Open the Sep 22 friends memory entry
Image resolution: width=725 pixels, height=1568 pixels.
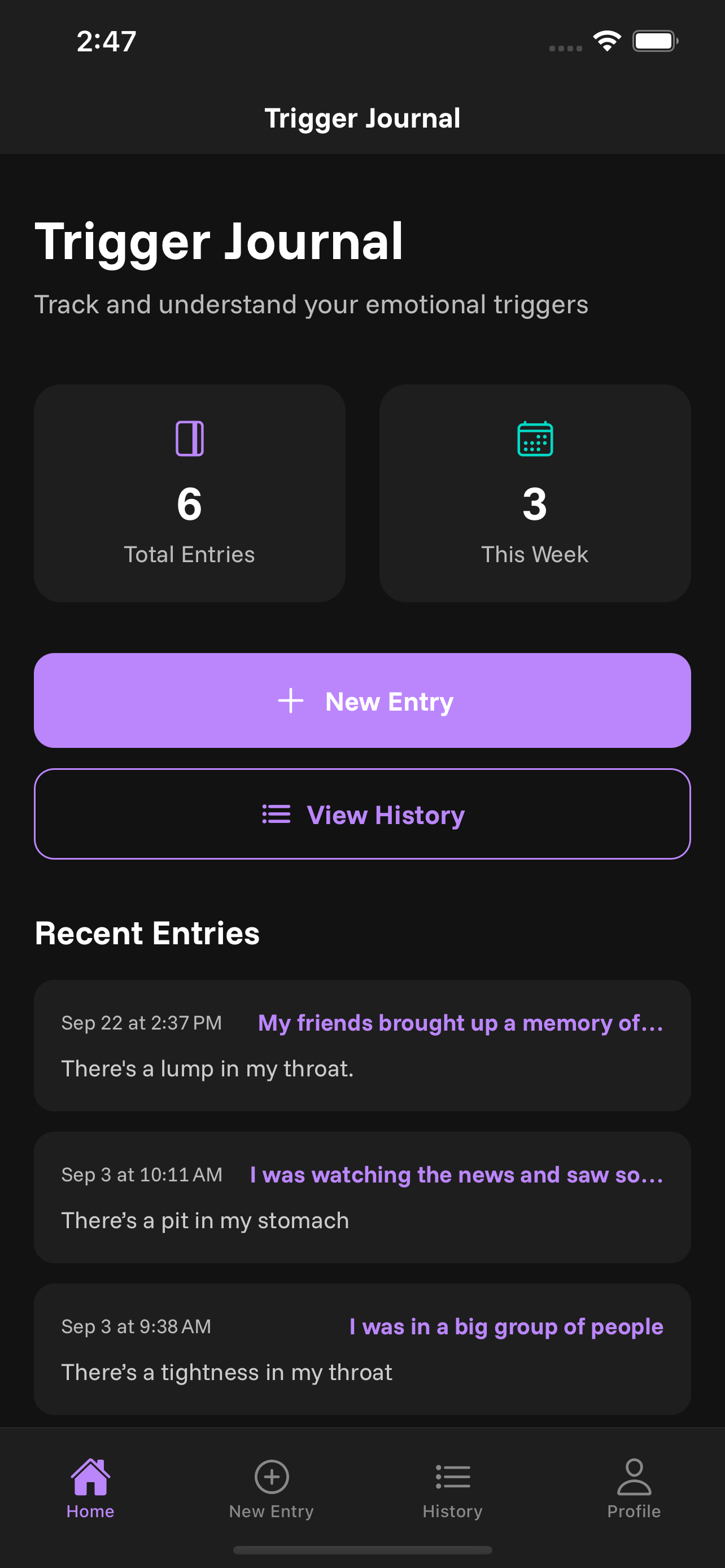coord(362,1045)
